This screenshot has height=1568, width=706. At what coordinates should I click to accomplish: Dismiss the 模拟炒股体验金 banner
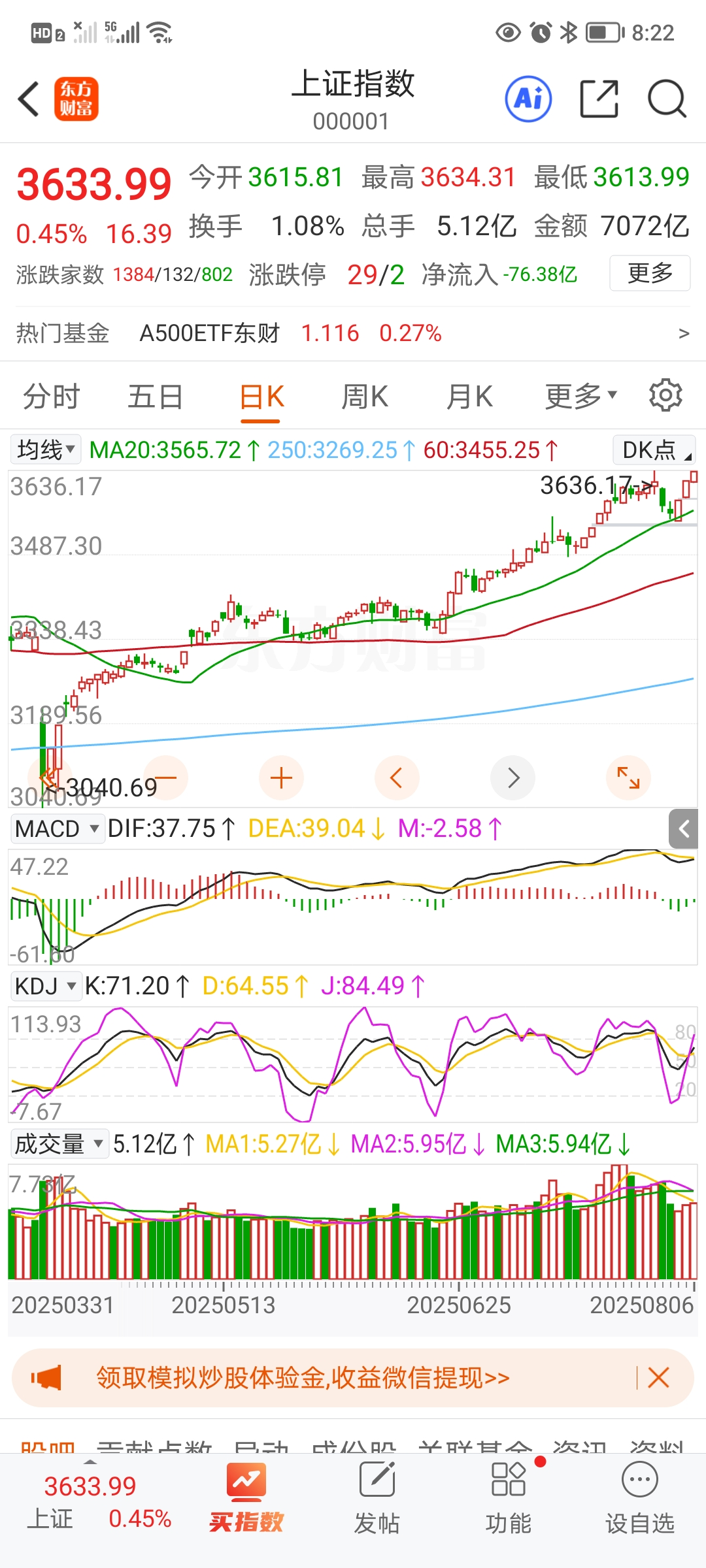pos(658,1378)
